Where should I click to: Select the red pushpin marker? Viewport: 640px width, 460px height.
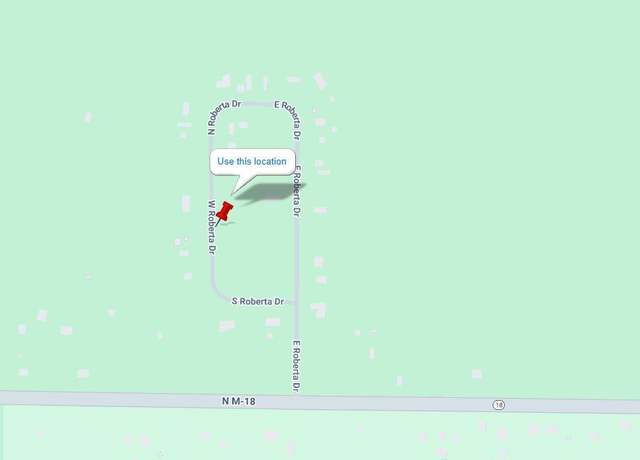(225, 211)
